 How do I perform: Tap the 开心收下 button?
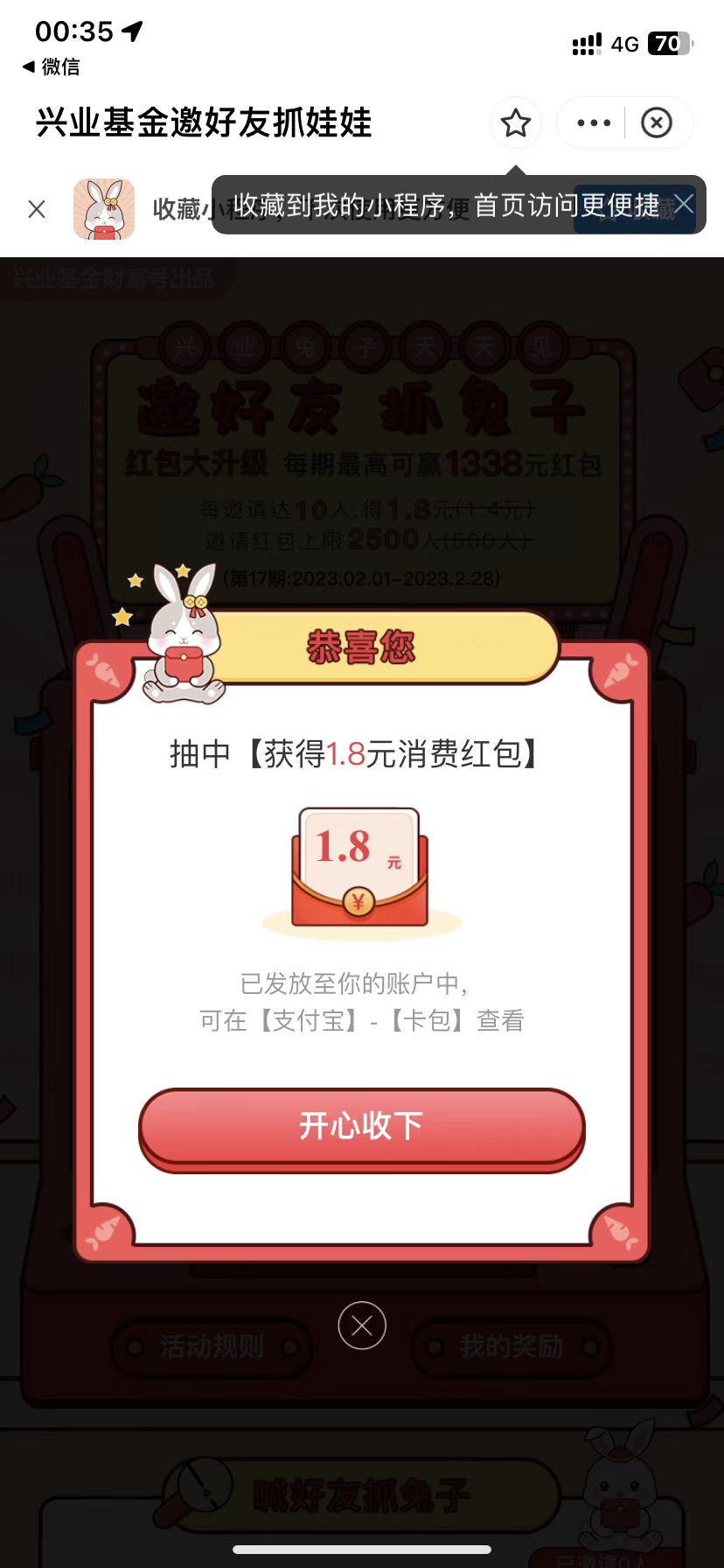[361, 1126]
